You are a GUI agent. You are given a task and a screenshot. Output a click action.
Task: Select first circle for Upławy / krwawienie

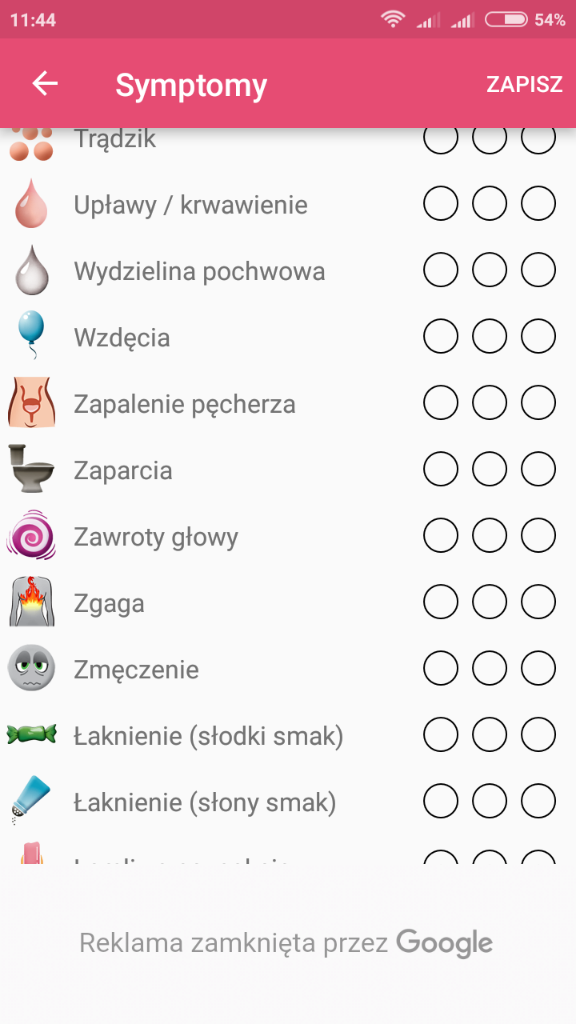(441, 204)
